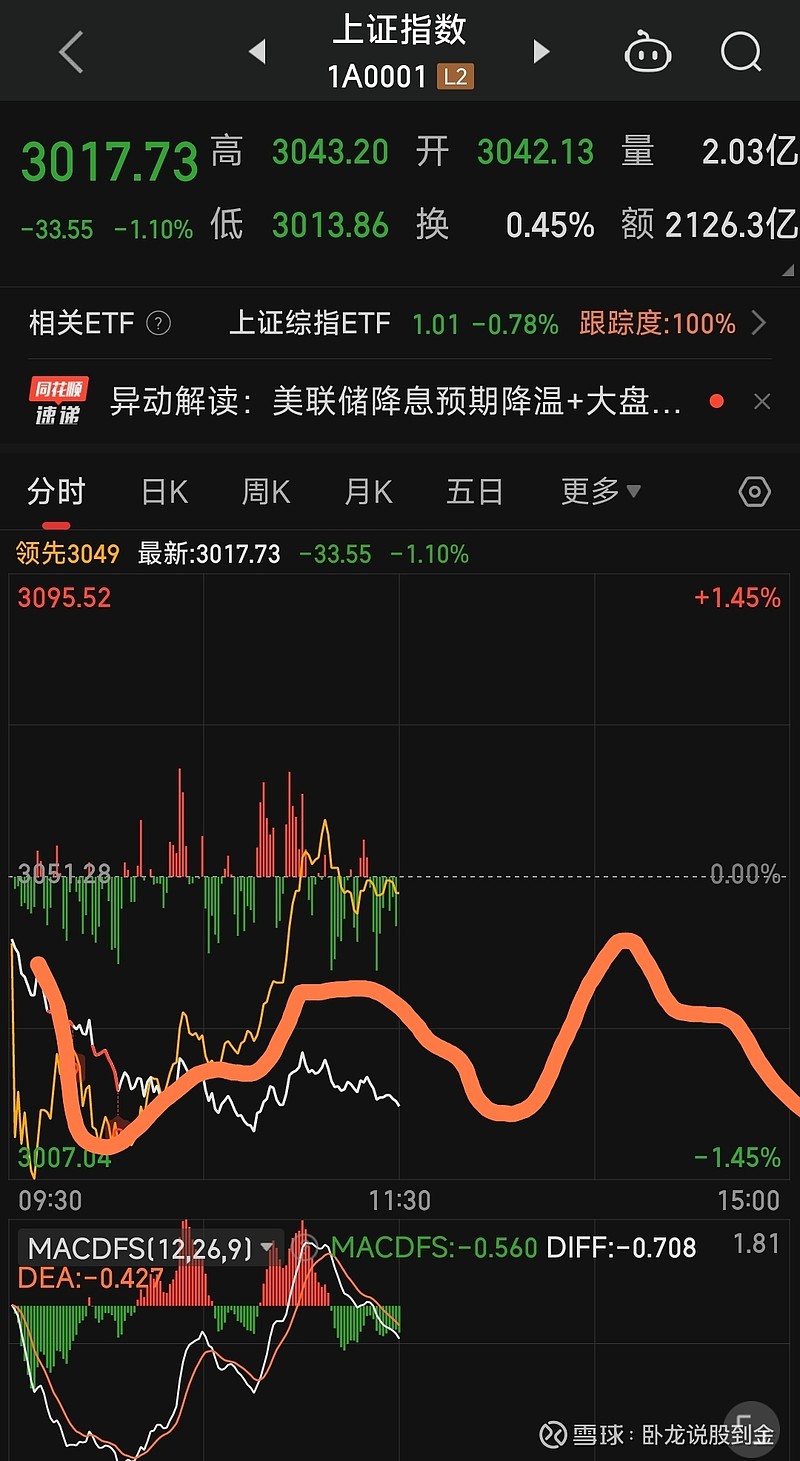
Task: Tap the L2 badge under the title
Action: coord(456,75)
